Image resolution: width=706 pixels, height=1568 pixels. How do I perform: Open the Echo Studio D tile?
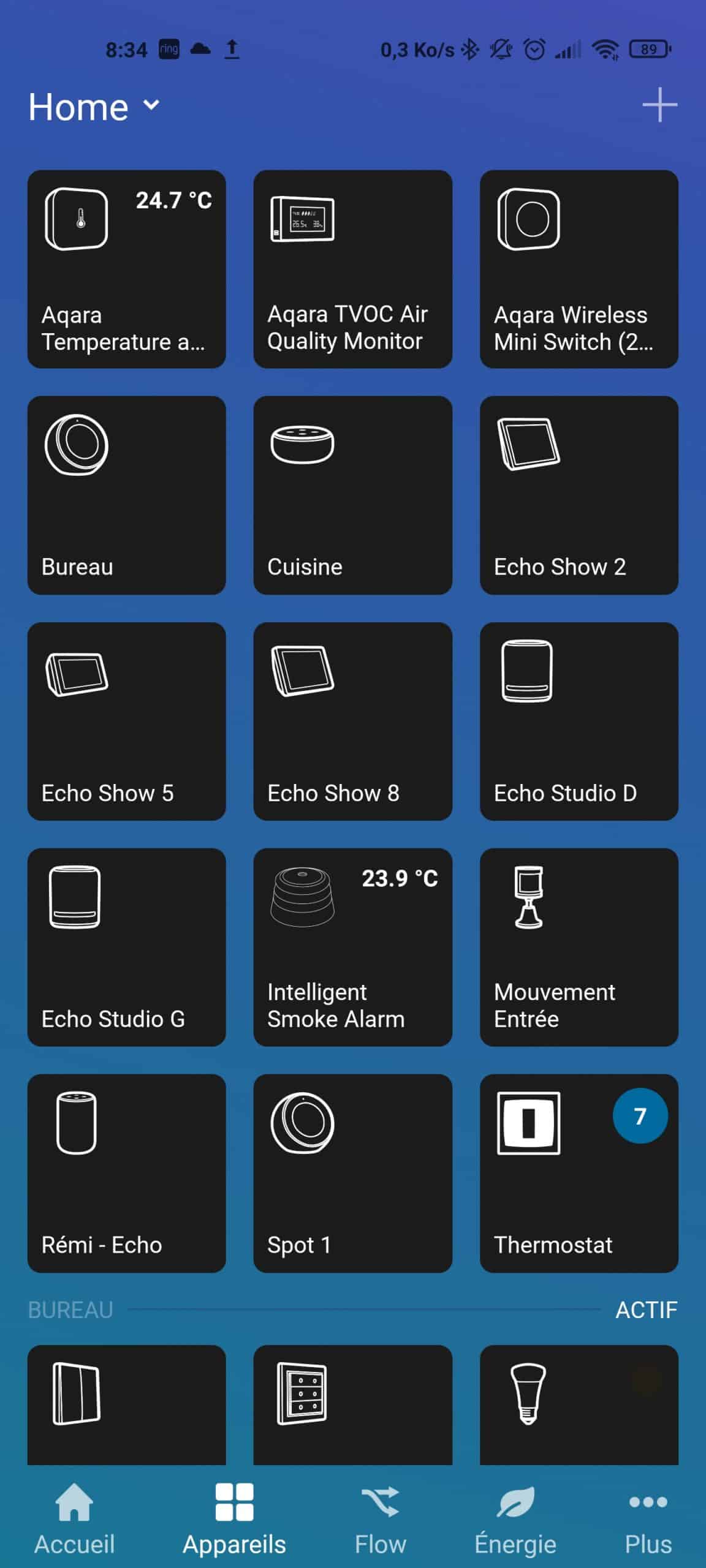pos(579,721)
